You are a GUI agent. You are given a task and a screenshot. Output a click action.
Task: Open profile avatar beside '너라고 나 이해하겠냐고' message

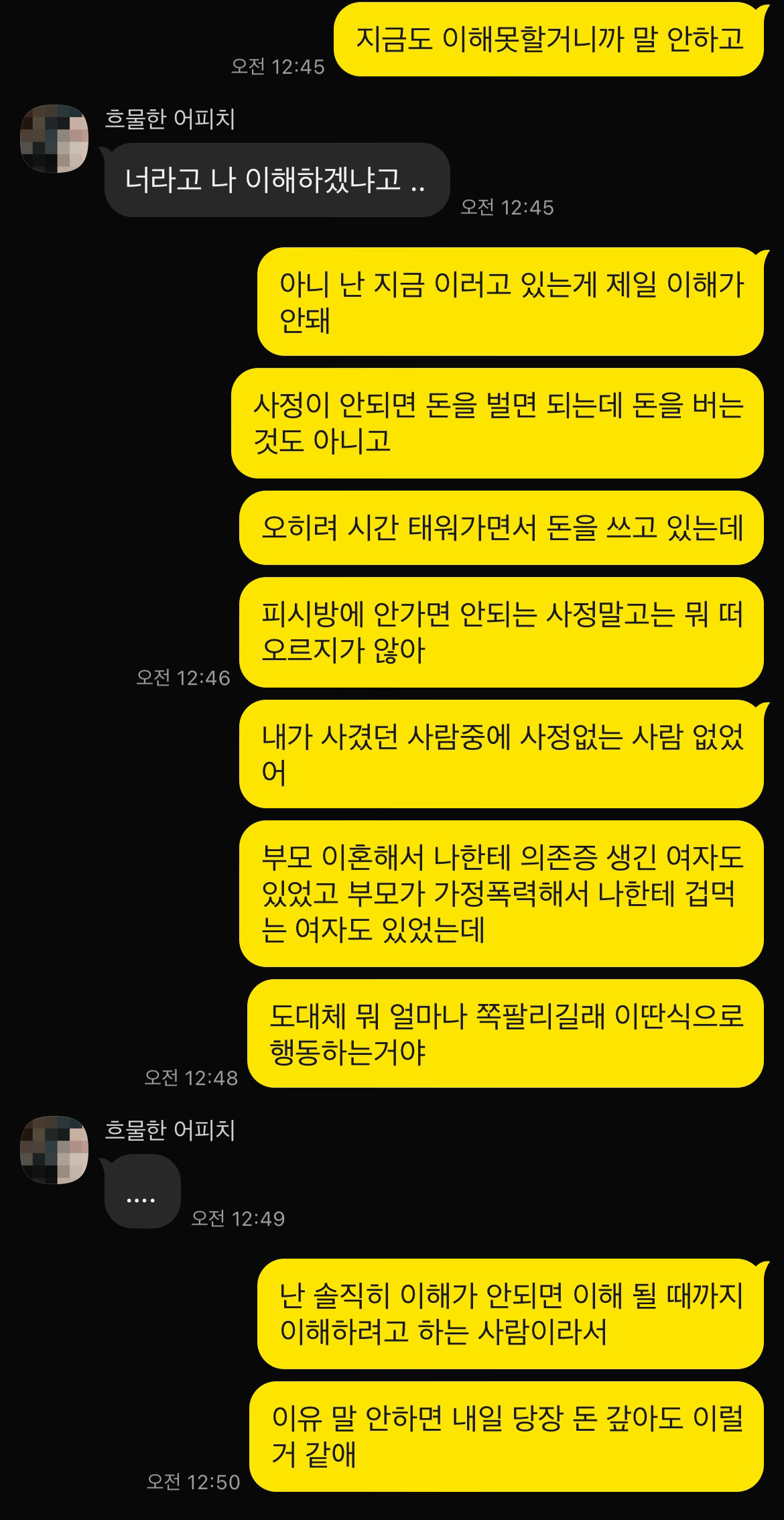point(55,139)
